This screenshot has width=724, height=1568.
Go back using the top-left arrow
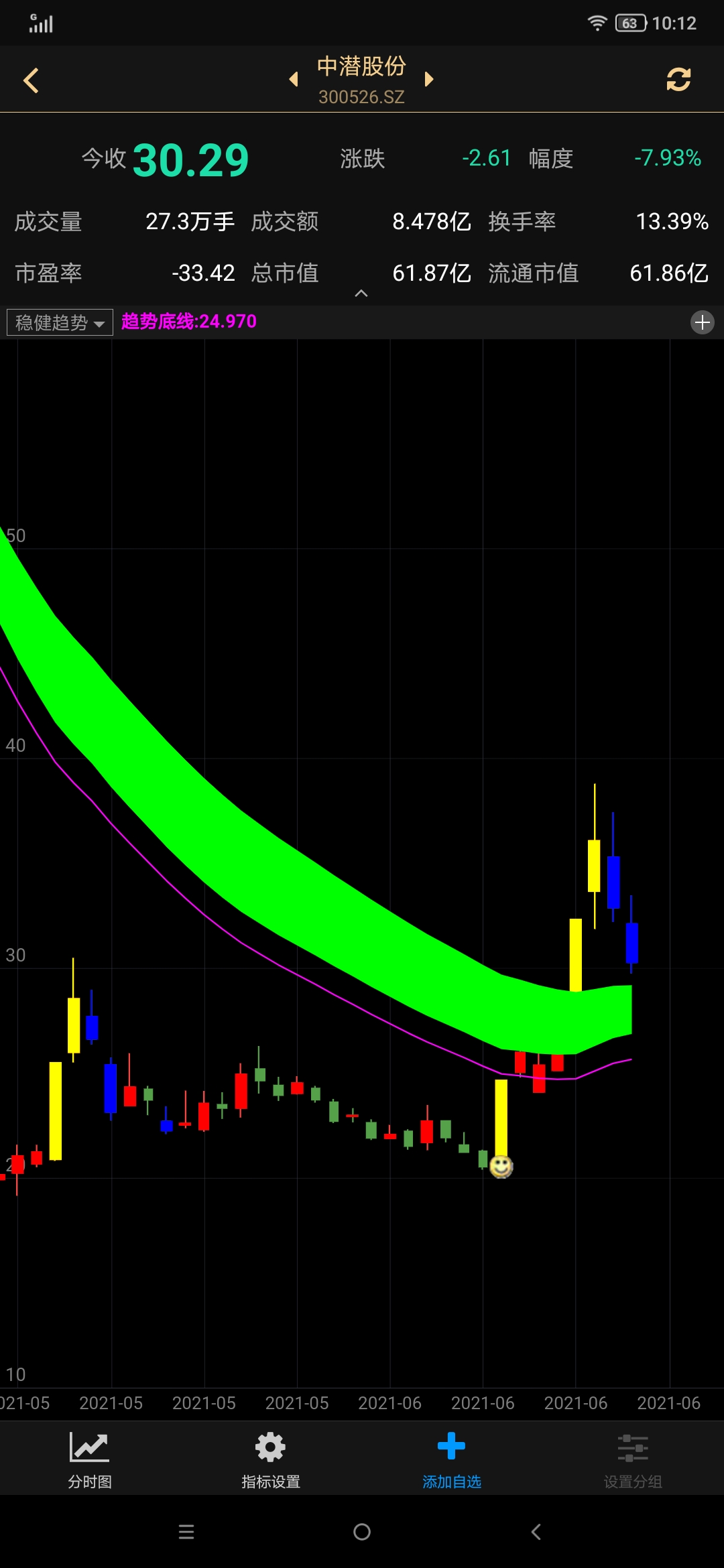pos(31,80)
